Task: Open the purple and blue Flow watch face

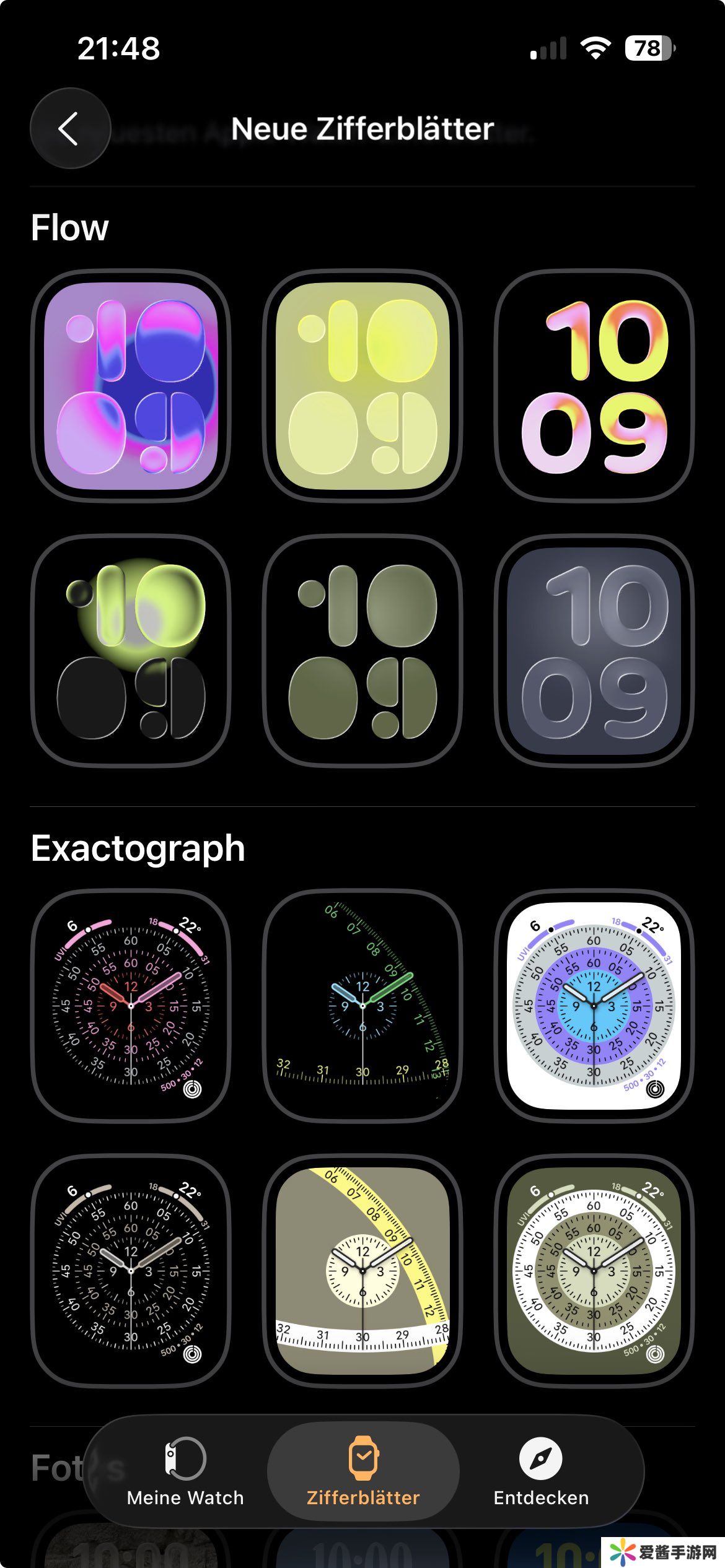Action: click(x=131, y=386)
